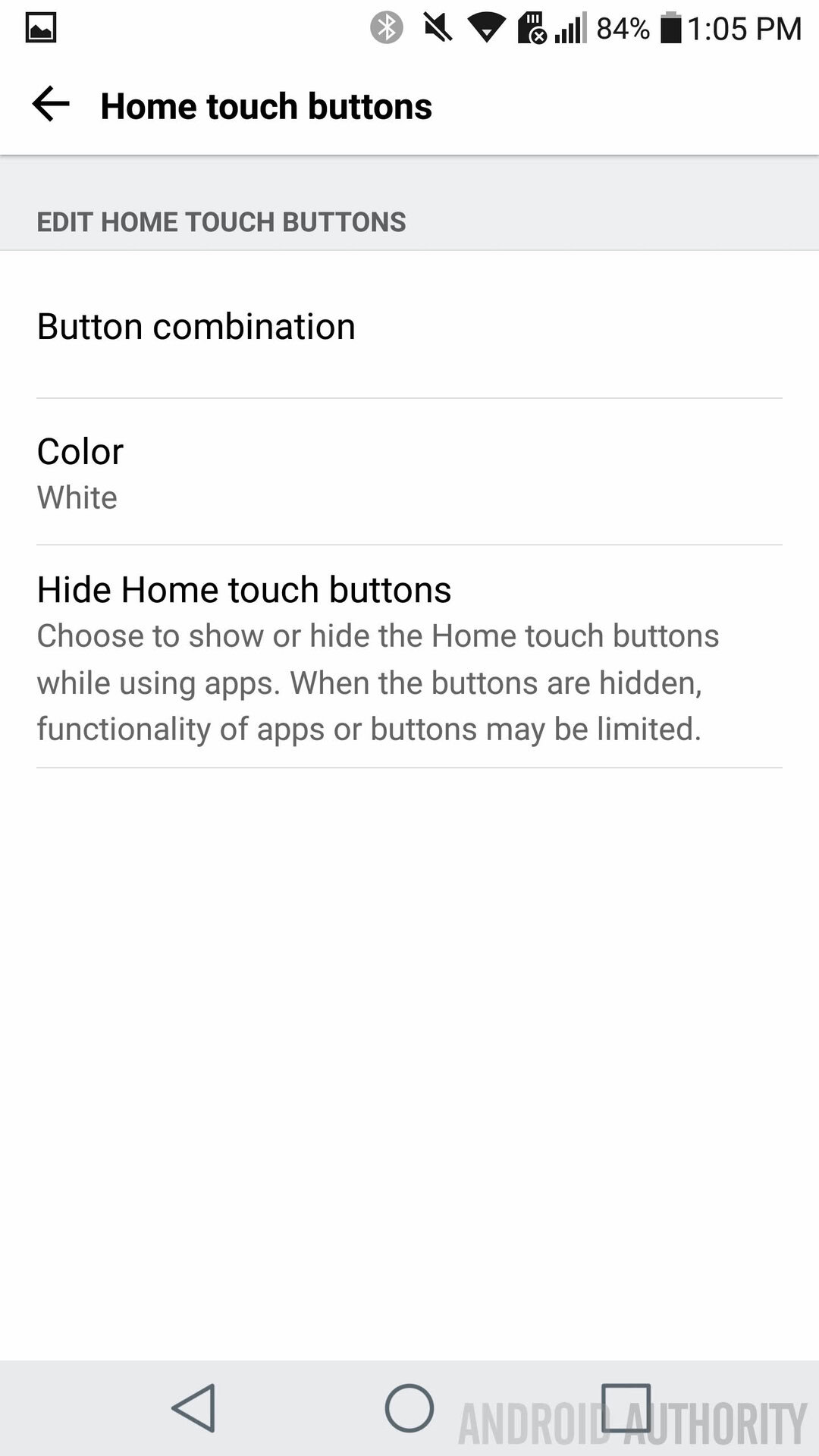Image resolution: width=819 pixels, height=1456 pixels.
Task: Tap the system home circle button
Action: pyautogui.click(x=409, y=1408)
